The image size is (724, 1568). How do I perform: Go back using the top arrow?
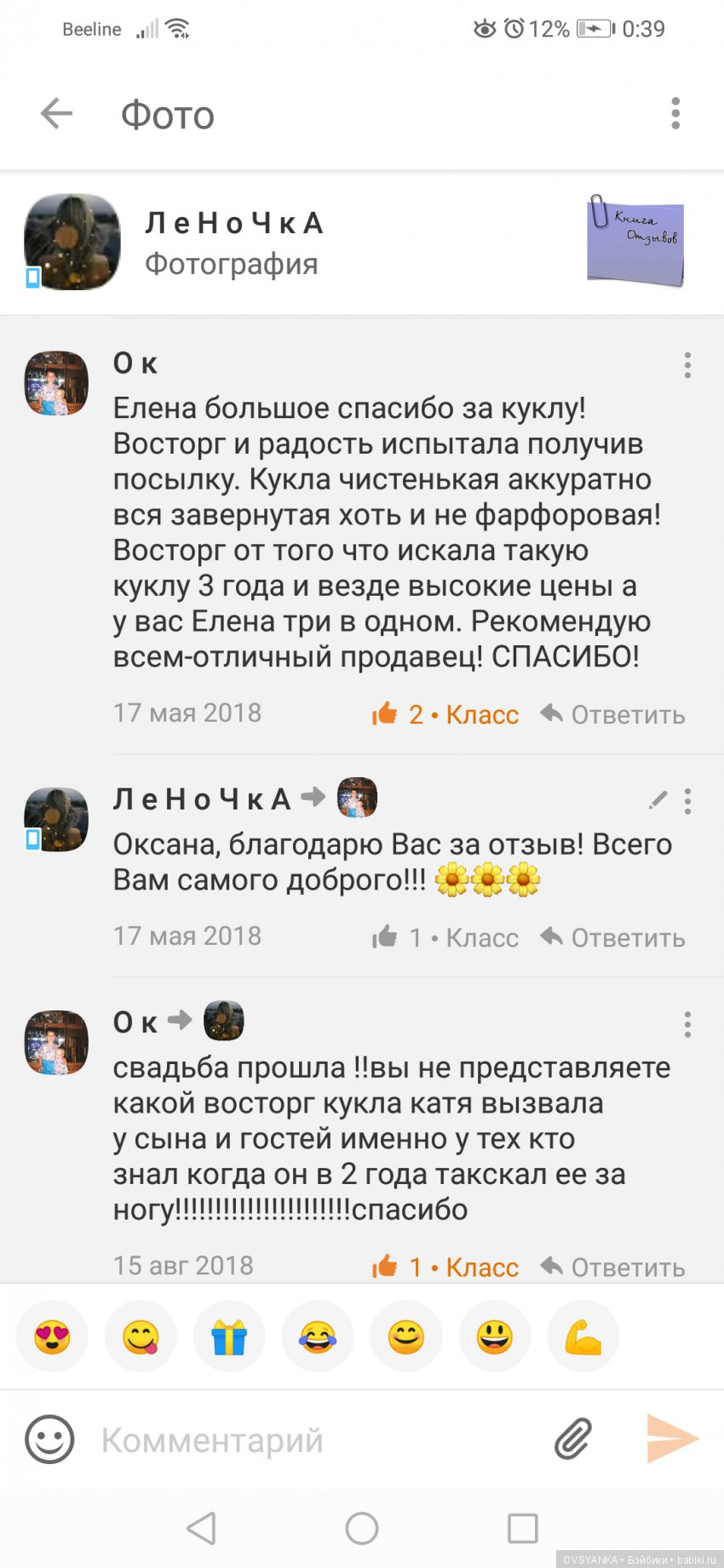(x=56, y=113)
